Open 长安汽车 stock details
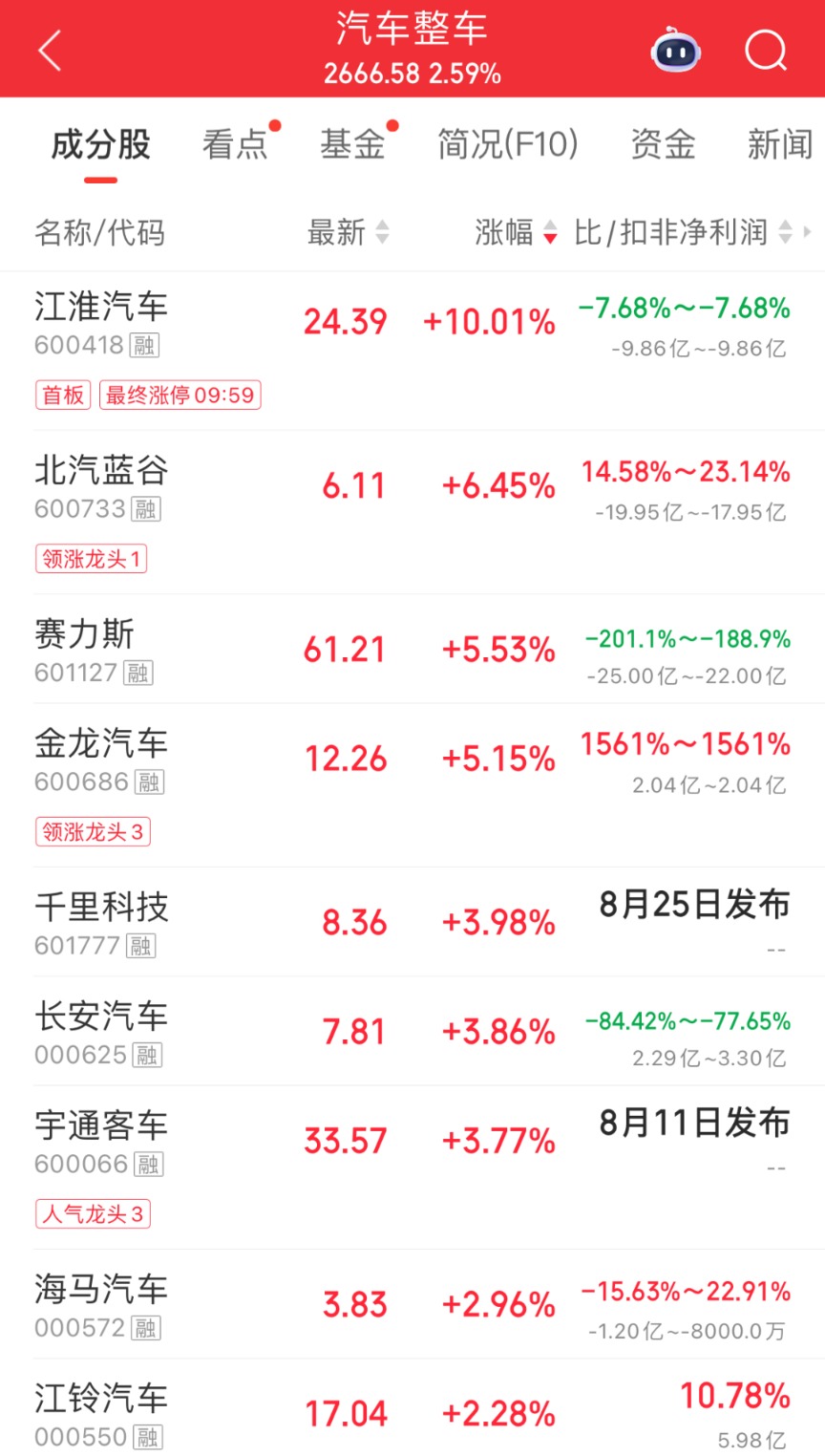Image resolution: width=825 pixels, height=1456 pixels. (412, 1031)
